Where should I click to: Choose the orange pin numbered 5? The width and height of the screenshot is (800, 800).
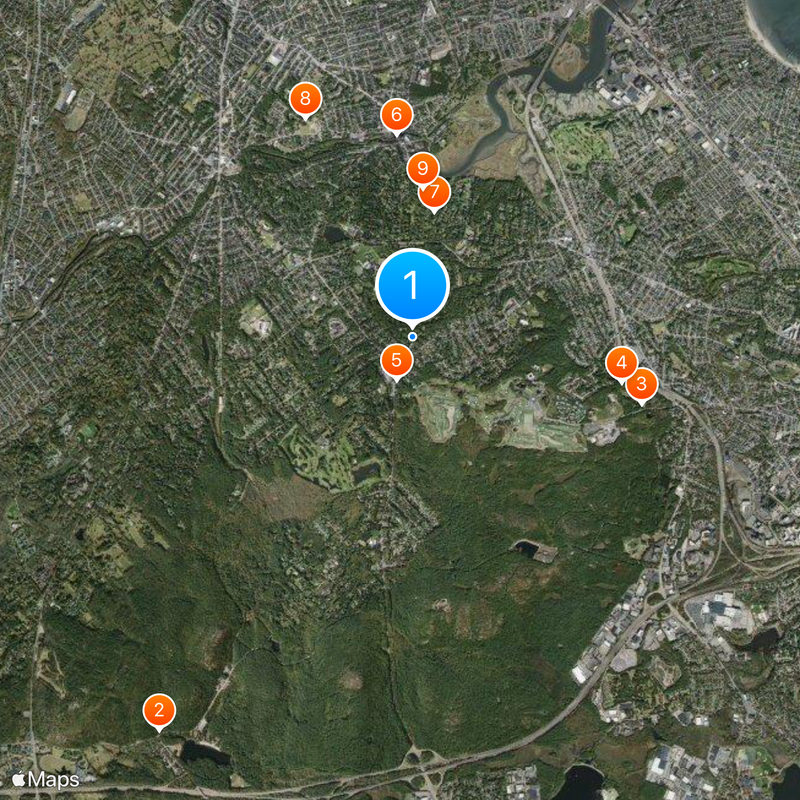tap(396, 359)
